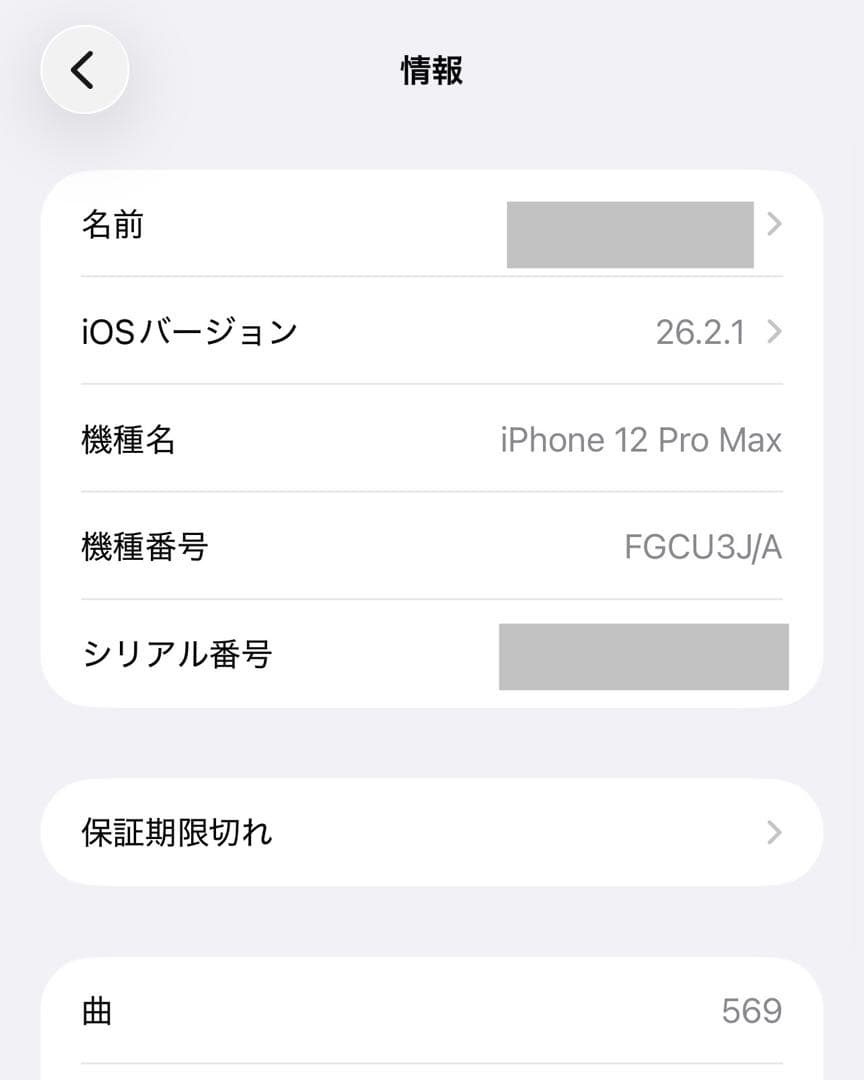Image resolution: width=864 pixels, height=1080 pixels.
Task: Return to previous screen via back button
Action: click(84, 70)
